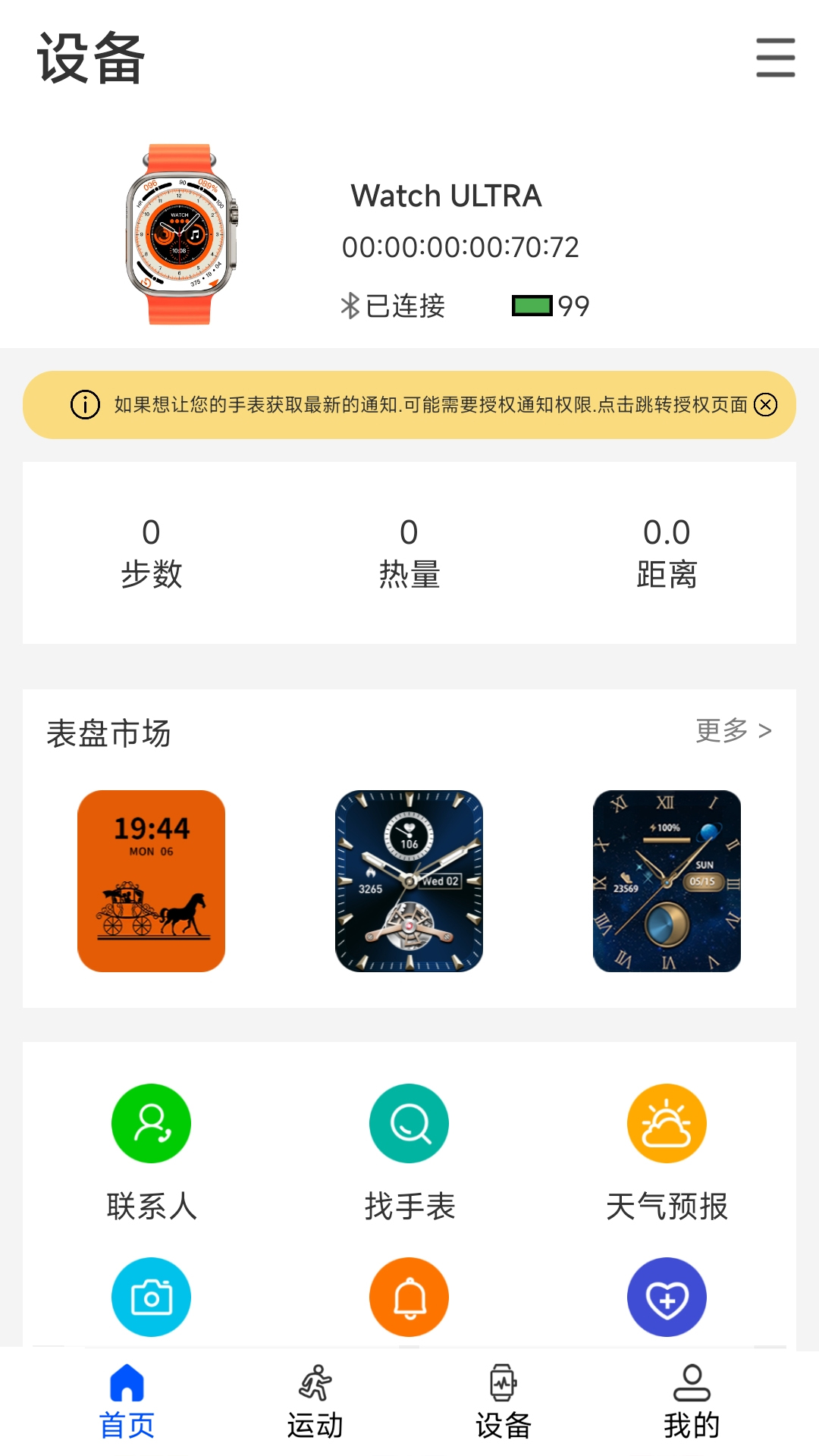Click the Bluetooth connected status icon
This screenshot has width=819, height=1456.
coord(350,306)
